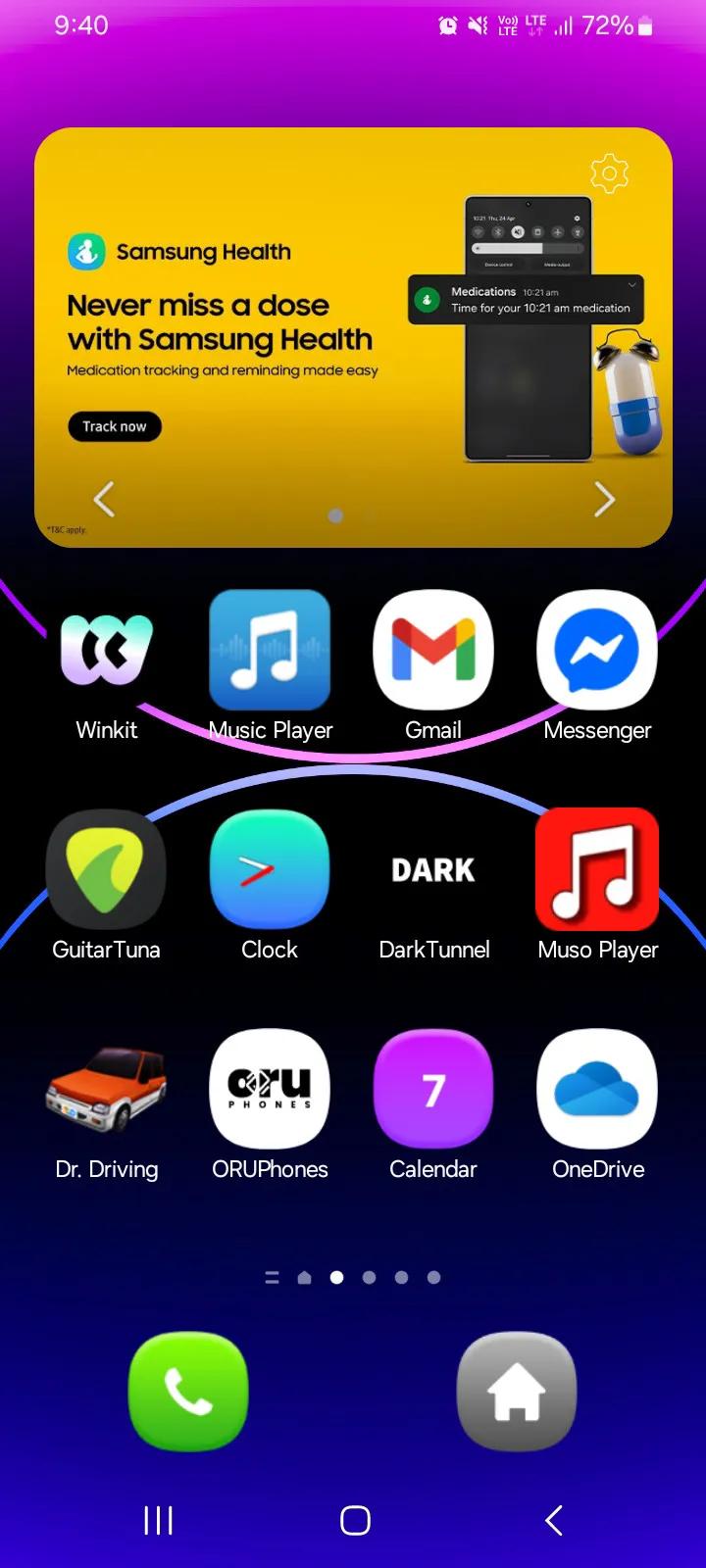Start the Dr. Driving game

tap(106, 1090)
